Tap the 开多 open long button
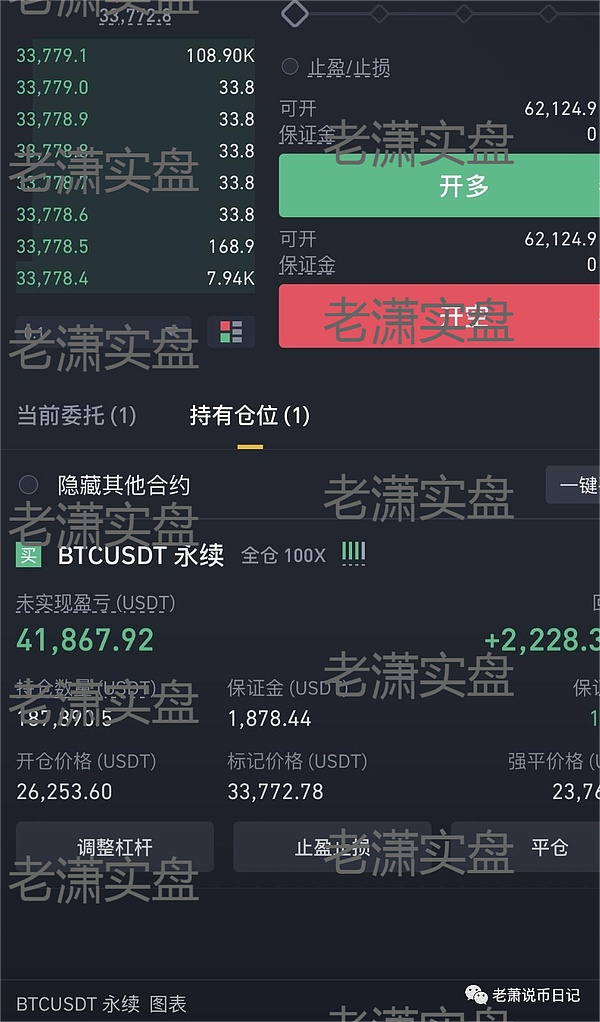The image size is (600, 1022). 440,186
